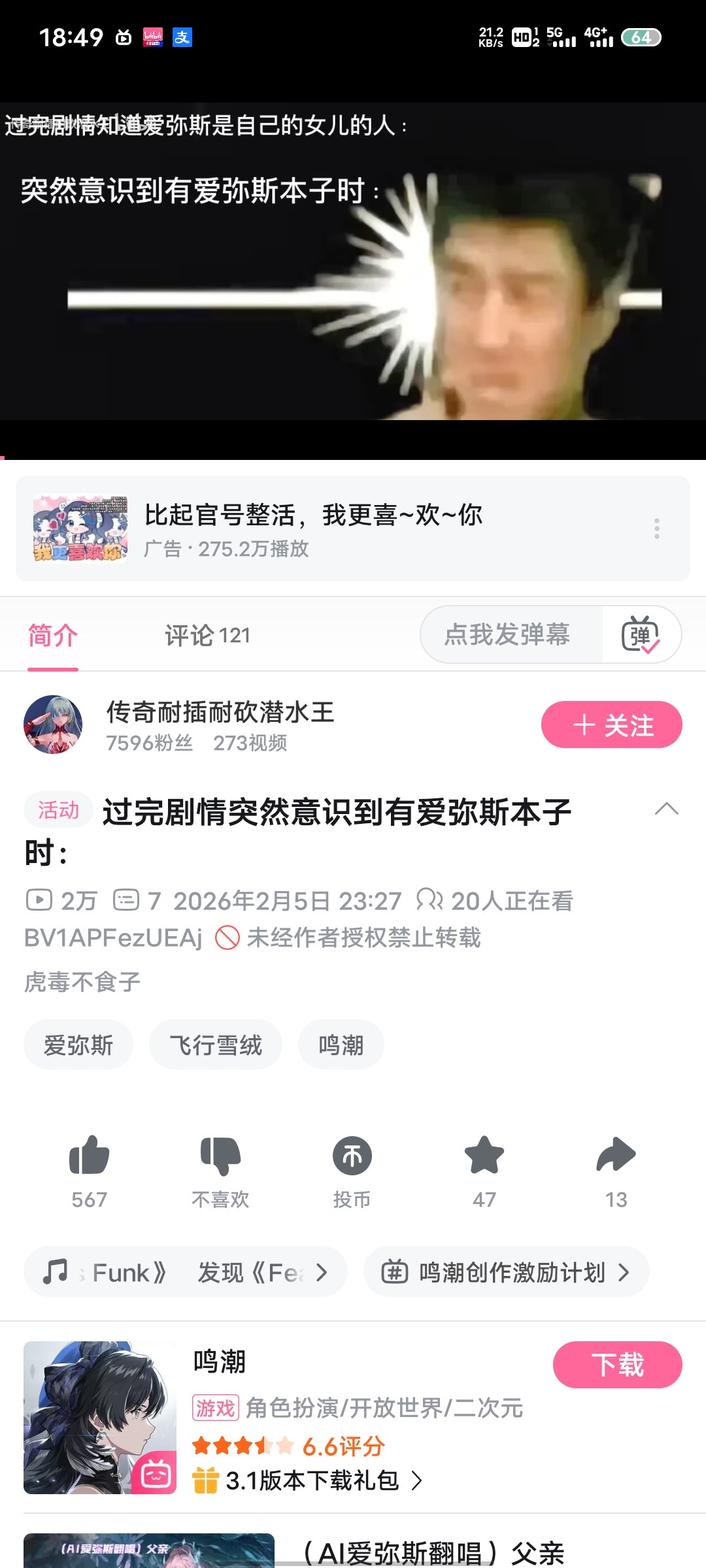
Task: Switch to the 评论 tab
Action: 207,635
